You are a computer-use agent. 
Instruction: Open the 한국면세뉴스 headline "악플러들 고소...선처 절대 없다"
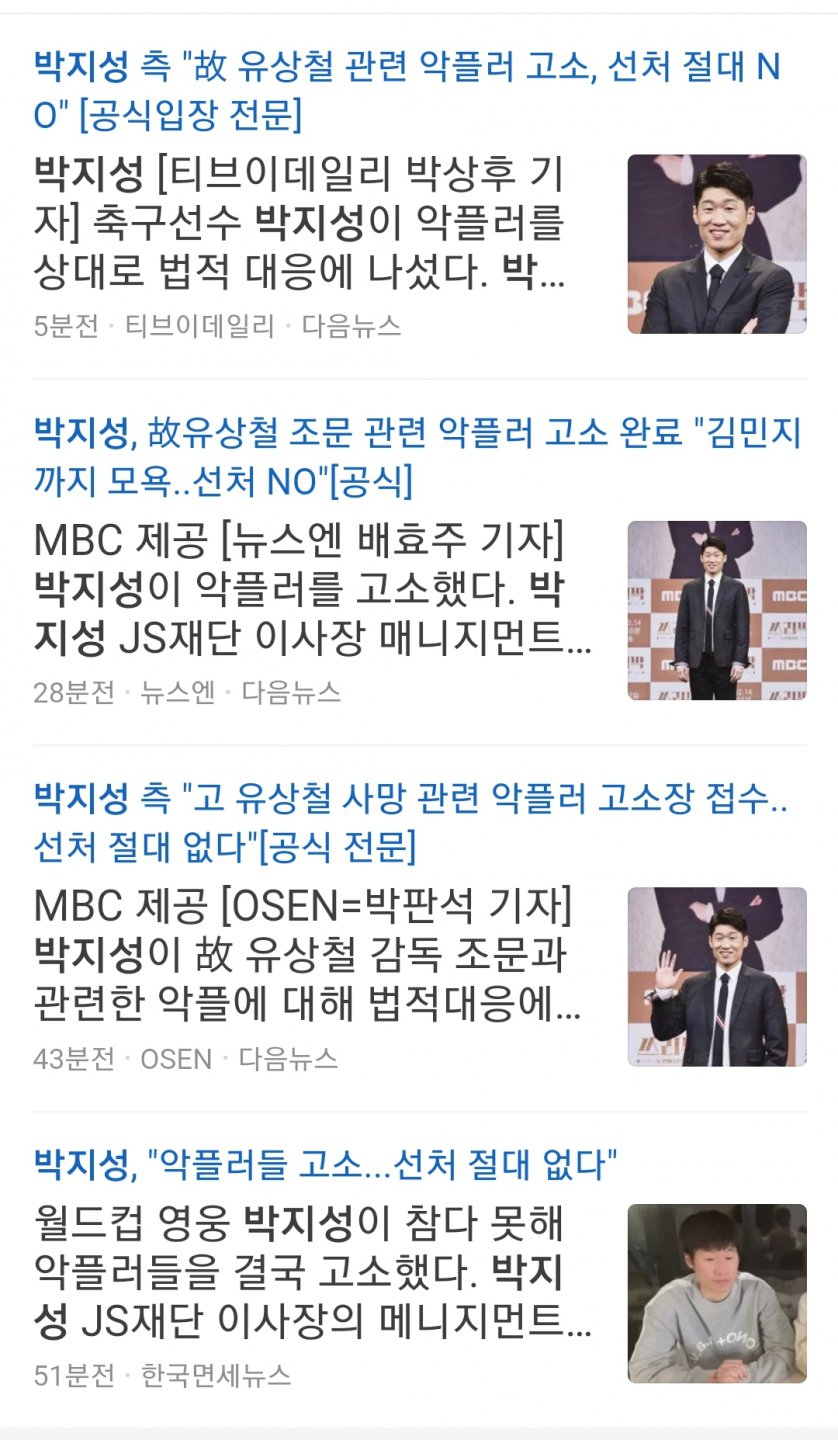pos(326,1163)
